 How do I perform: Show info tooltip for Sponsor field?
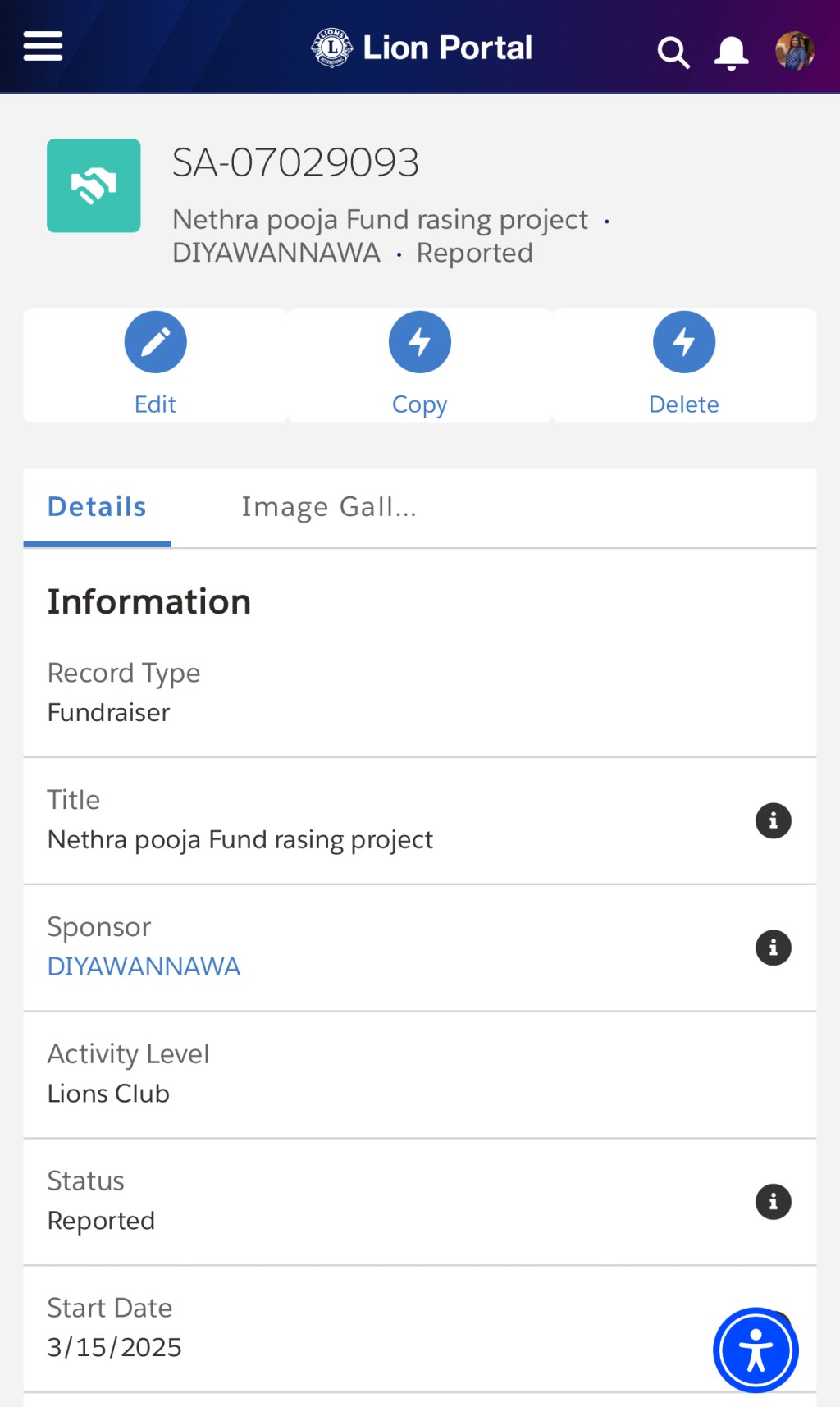(773, 948)
